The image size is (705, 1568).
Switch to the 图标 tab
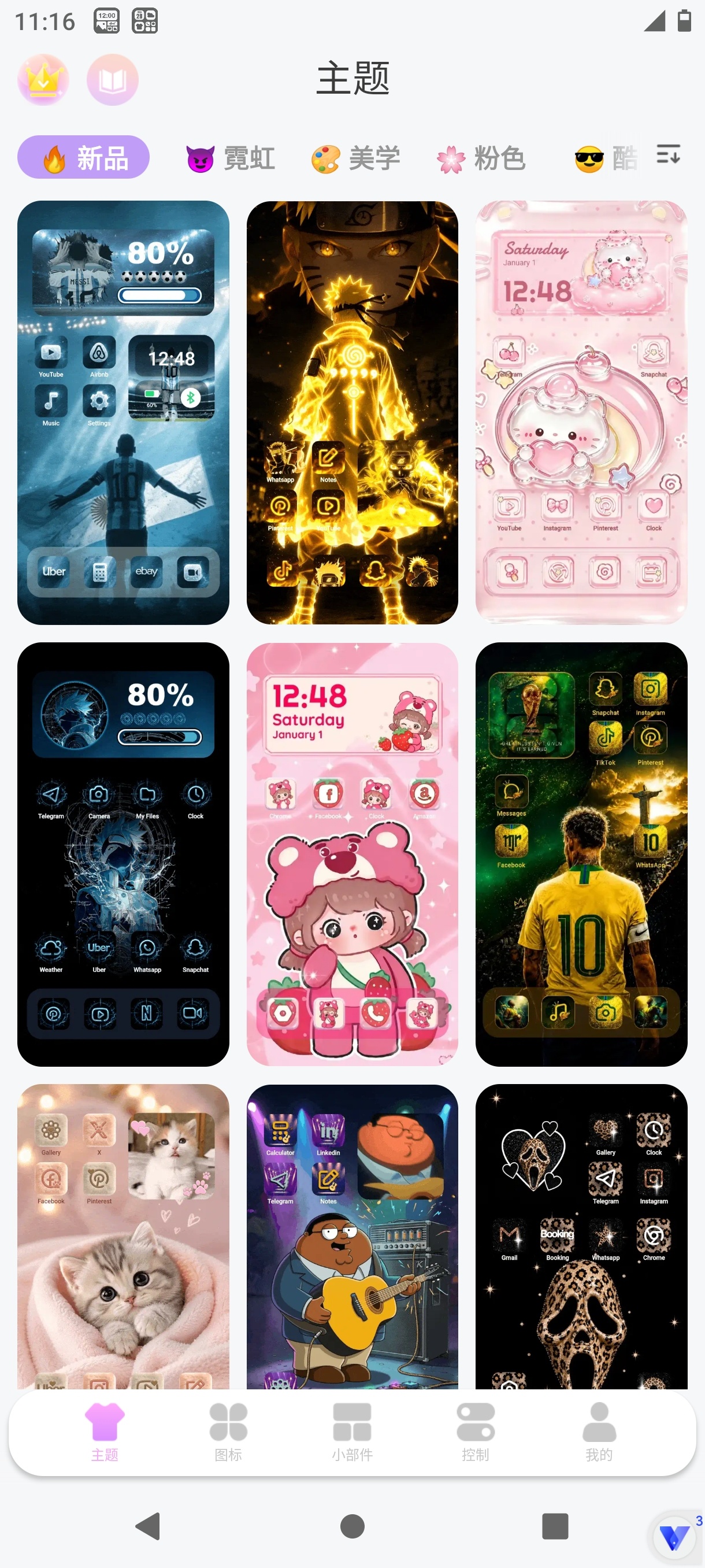pyautogui.click(x=228, y=1432)
